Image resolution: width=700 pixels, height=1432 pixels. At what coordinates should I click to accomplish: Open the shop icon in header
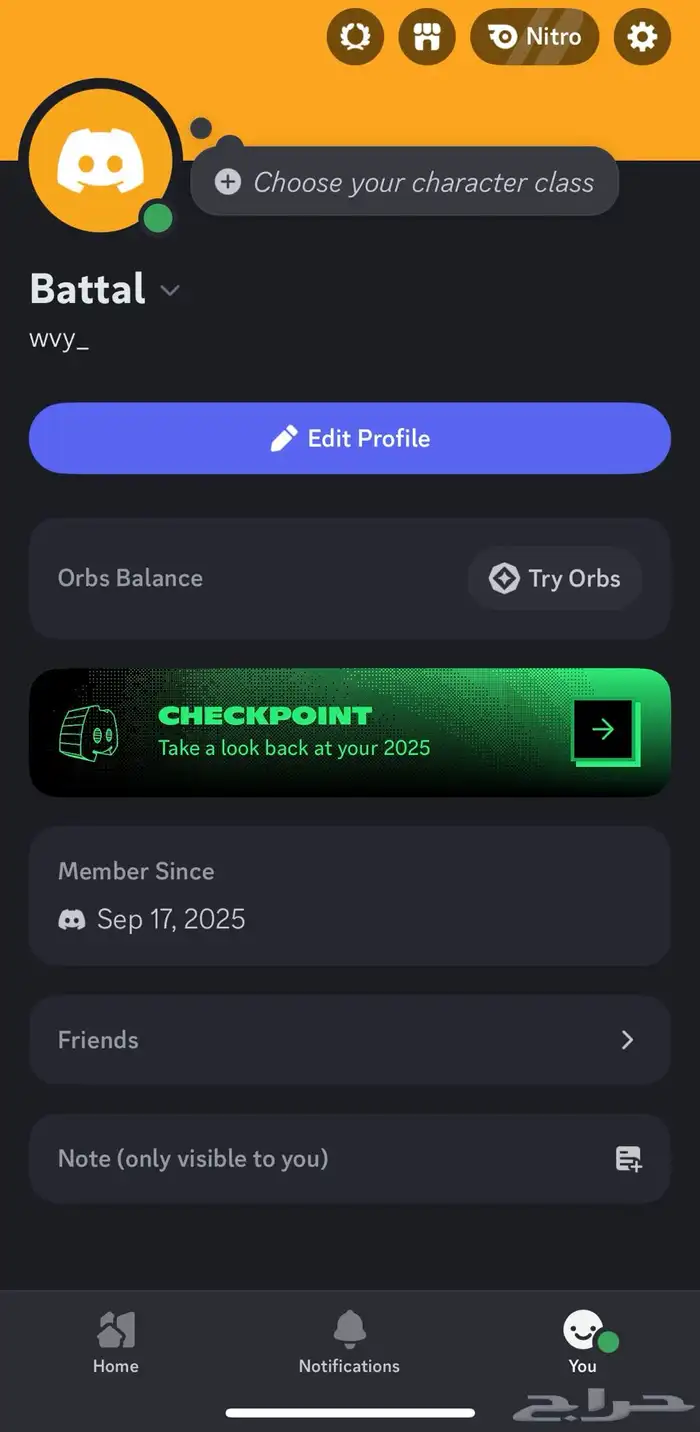427,37
